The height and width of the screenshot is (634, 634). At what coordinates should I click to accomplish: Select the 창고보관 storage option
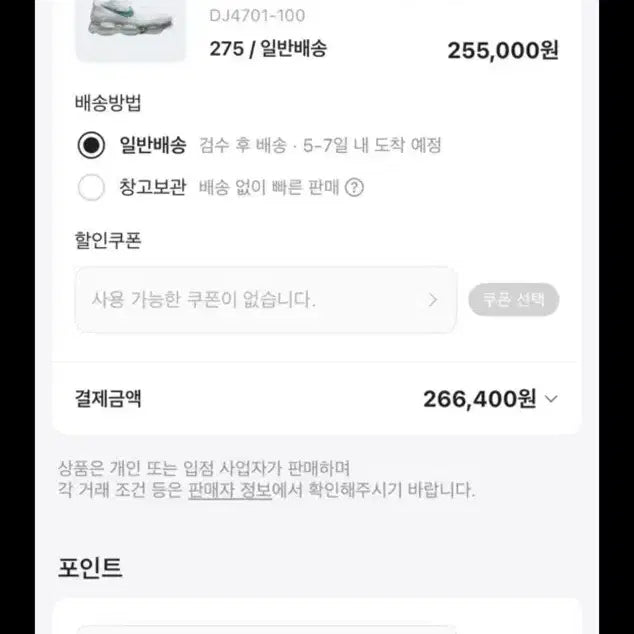pyautogui.click(x=92, y=187)
